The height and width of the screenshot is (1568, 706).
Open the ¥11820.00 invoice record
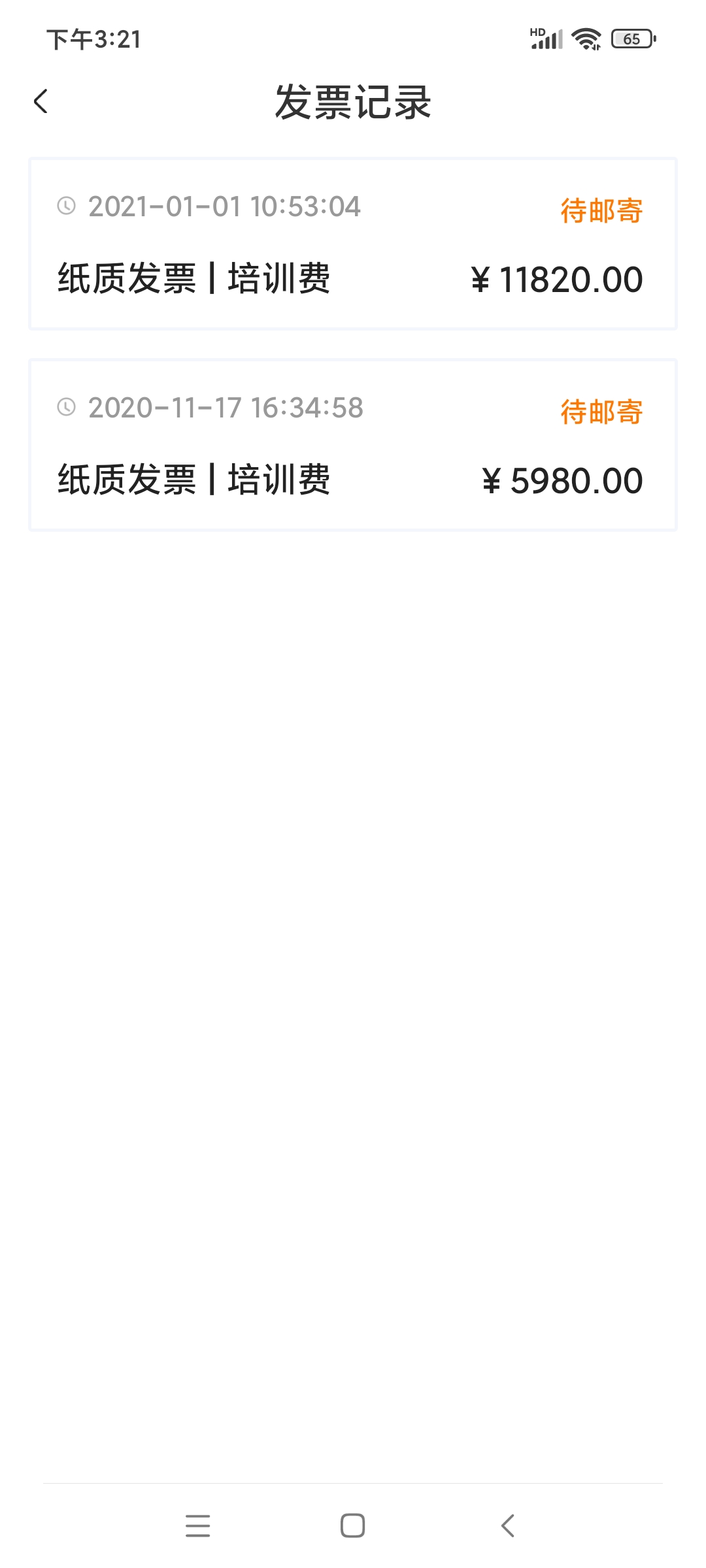353,244
